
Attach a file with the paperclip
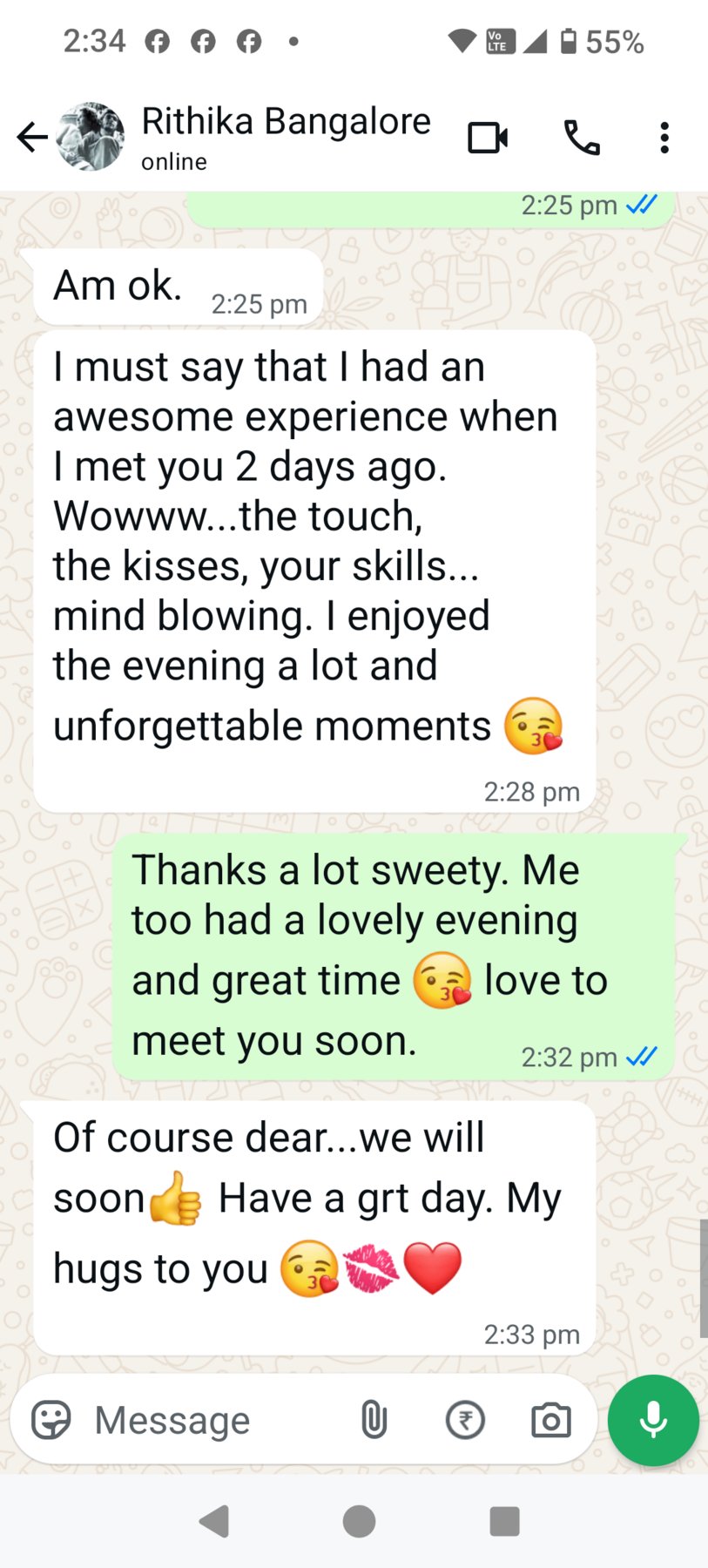point(374,1421)
